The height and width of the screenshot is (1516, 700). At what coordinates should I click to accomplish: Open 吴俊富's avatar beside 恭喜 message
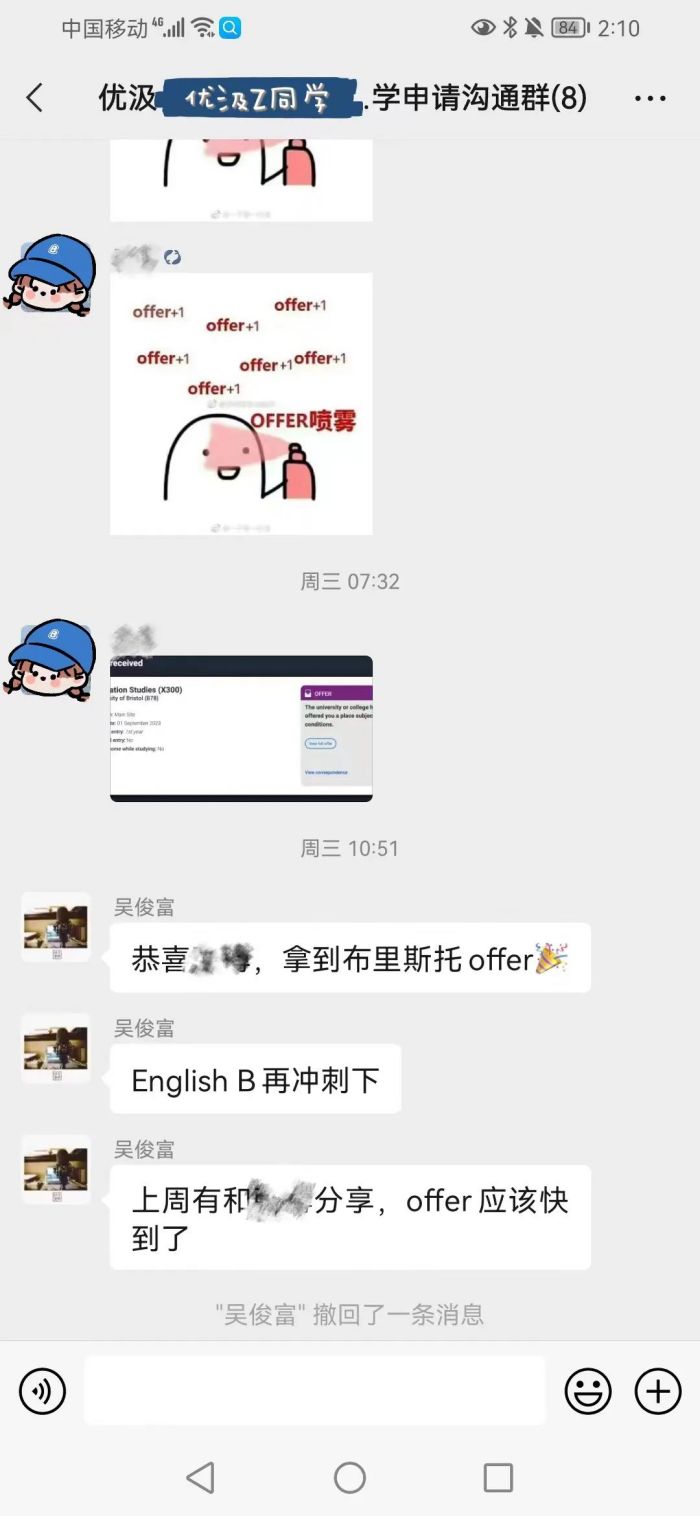[x=56, y=928]
